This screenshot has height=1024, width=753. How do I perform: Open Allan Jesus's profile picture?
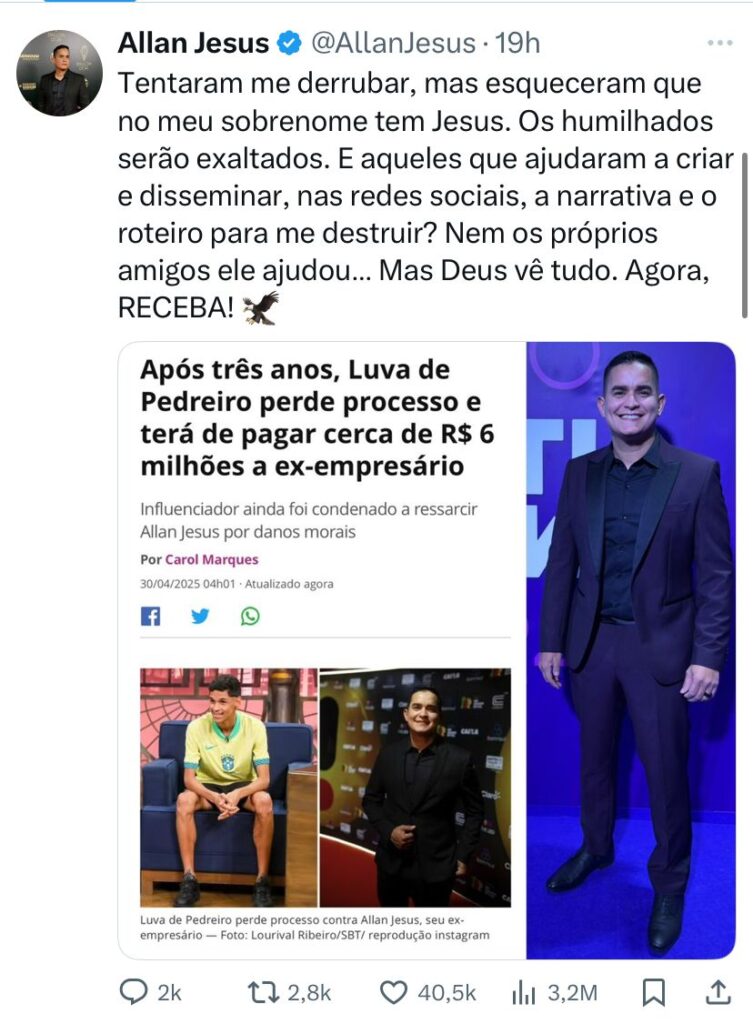(59, 73)
